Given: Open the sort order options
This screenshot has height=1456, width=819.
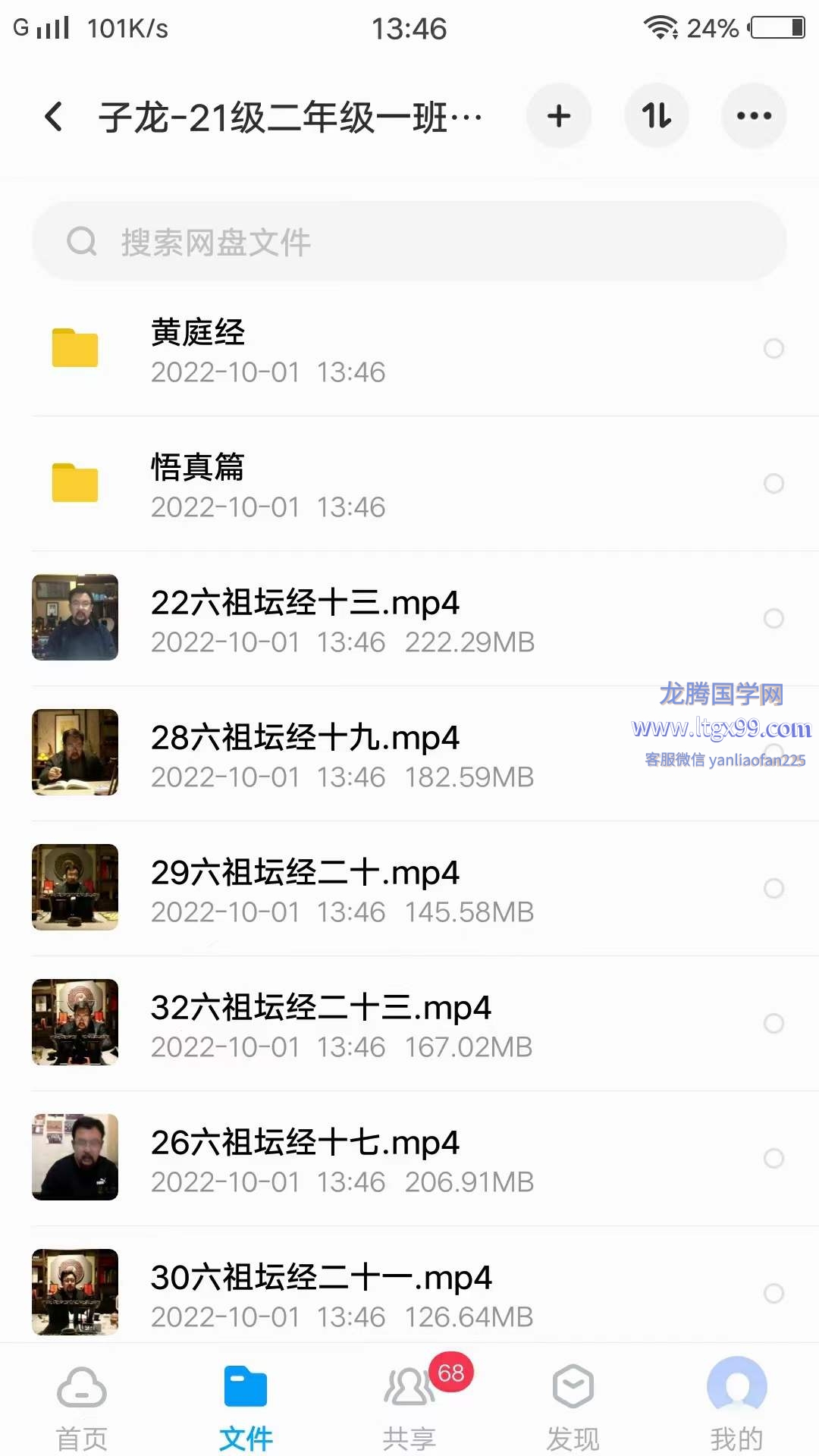Looking at the screenshot, I should [657, 116].
